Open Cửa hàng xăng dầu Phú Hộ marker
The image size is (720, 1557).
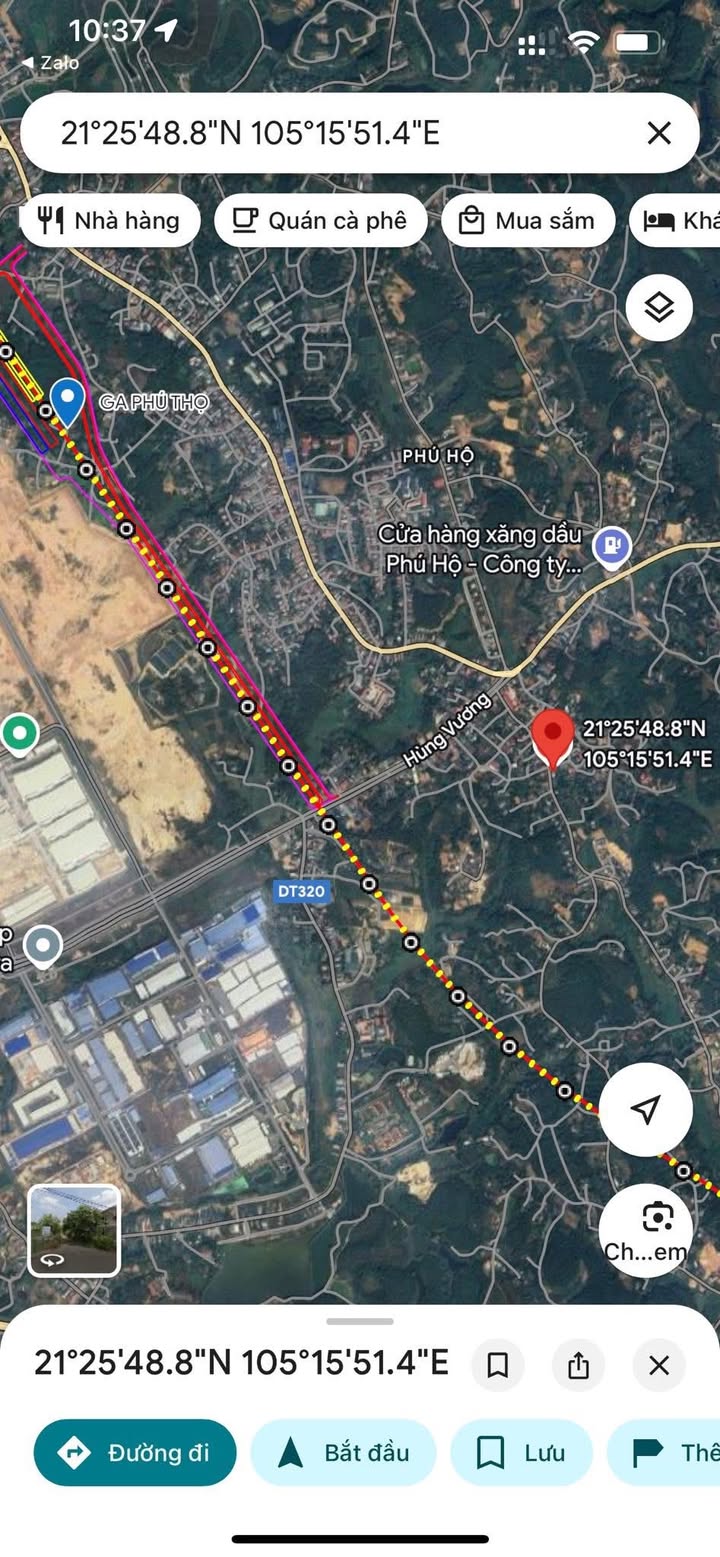click(611, 548)
